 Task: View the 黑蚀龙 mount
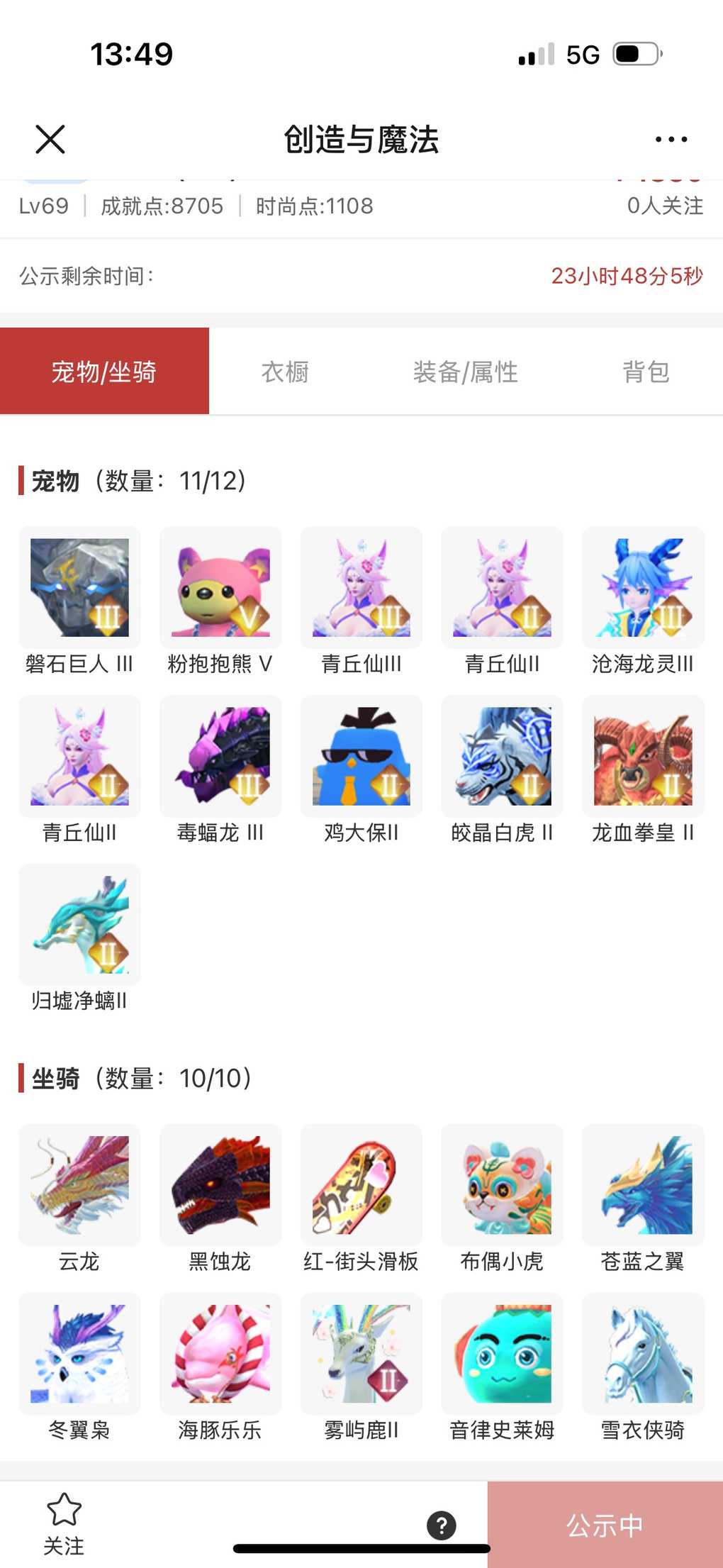point(220,1186)
